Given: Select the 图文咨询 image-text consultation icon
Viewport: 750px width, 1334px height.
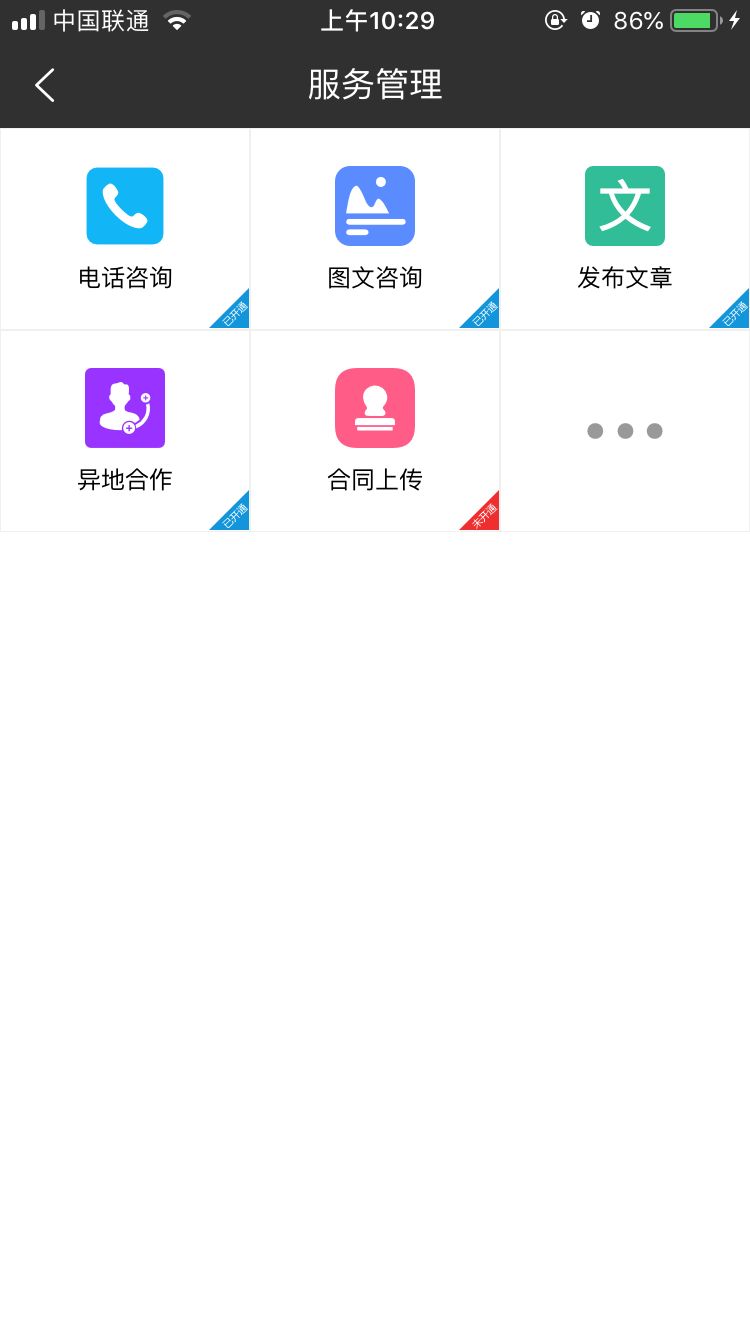Looking at the screenshot, I should 375,206.
